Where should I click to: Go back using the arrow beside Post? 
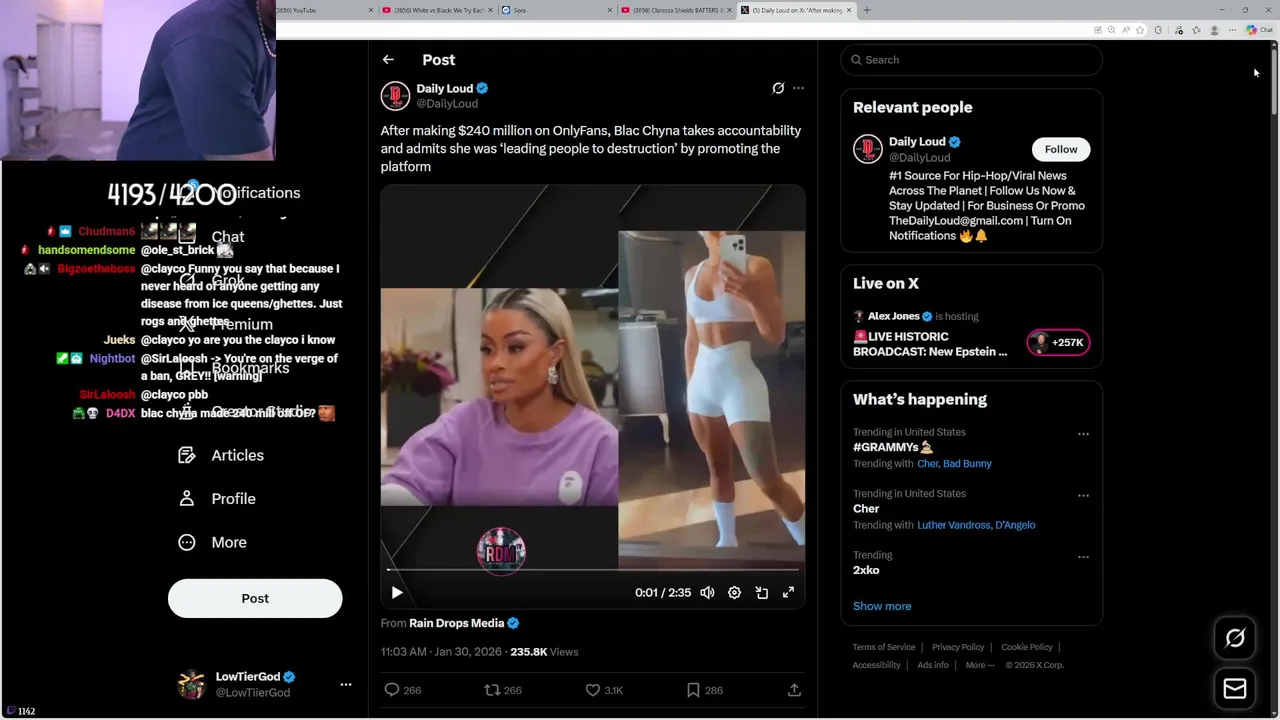[x=388, y=60]
